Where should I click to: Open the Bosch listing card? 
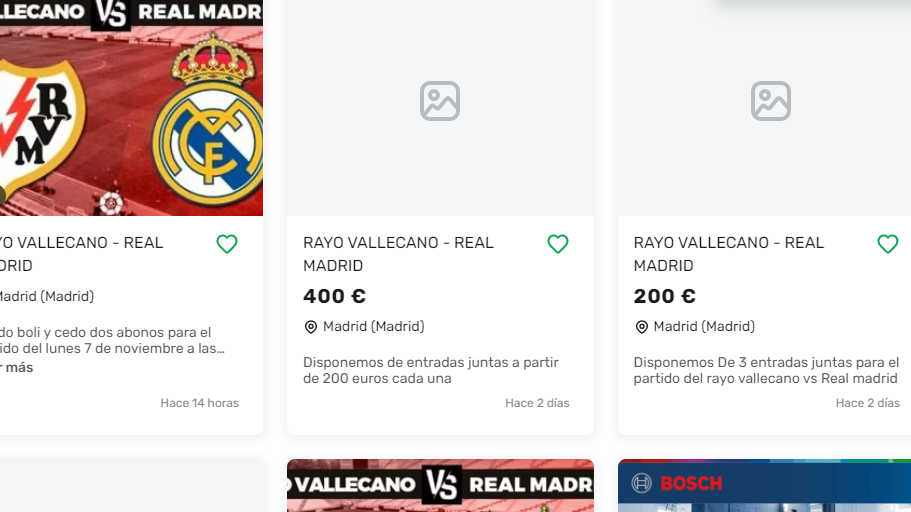click(x=764, y=487)
